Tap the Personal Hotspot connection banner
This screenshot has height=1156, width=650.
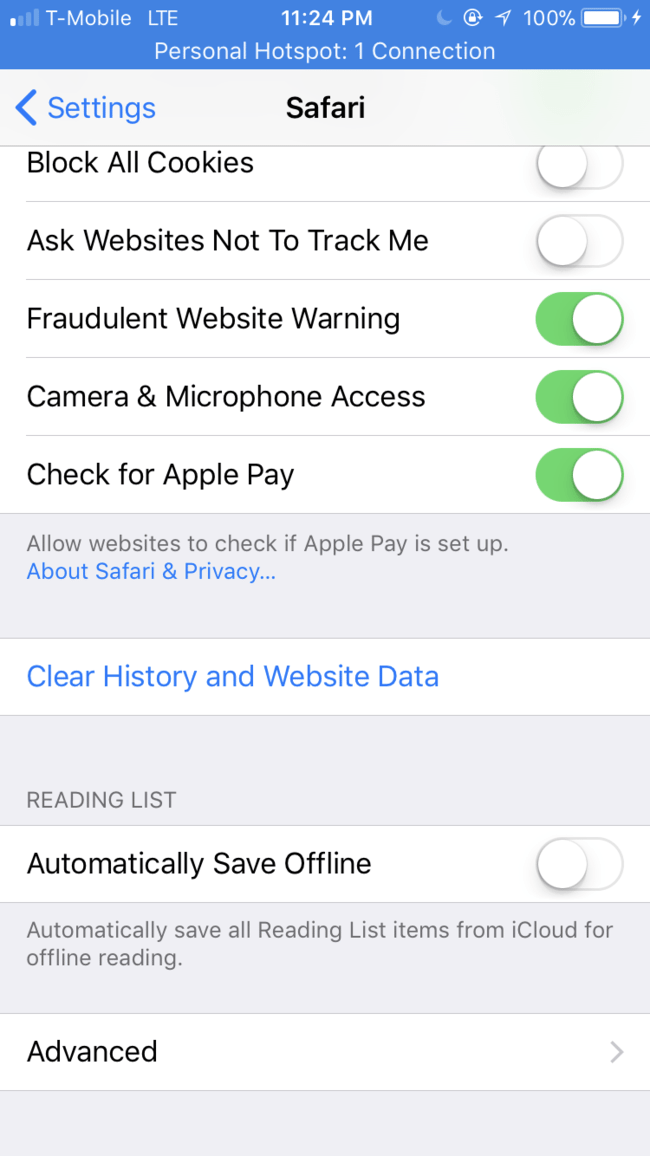point(325,51)
